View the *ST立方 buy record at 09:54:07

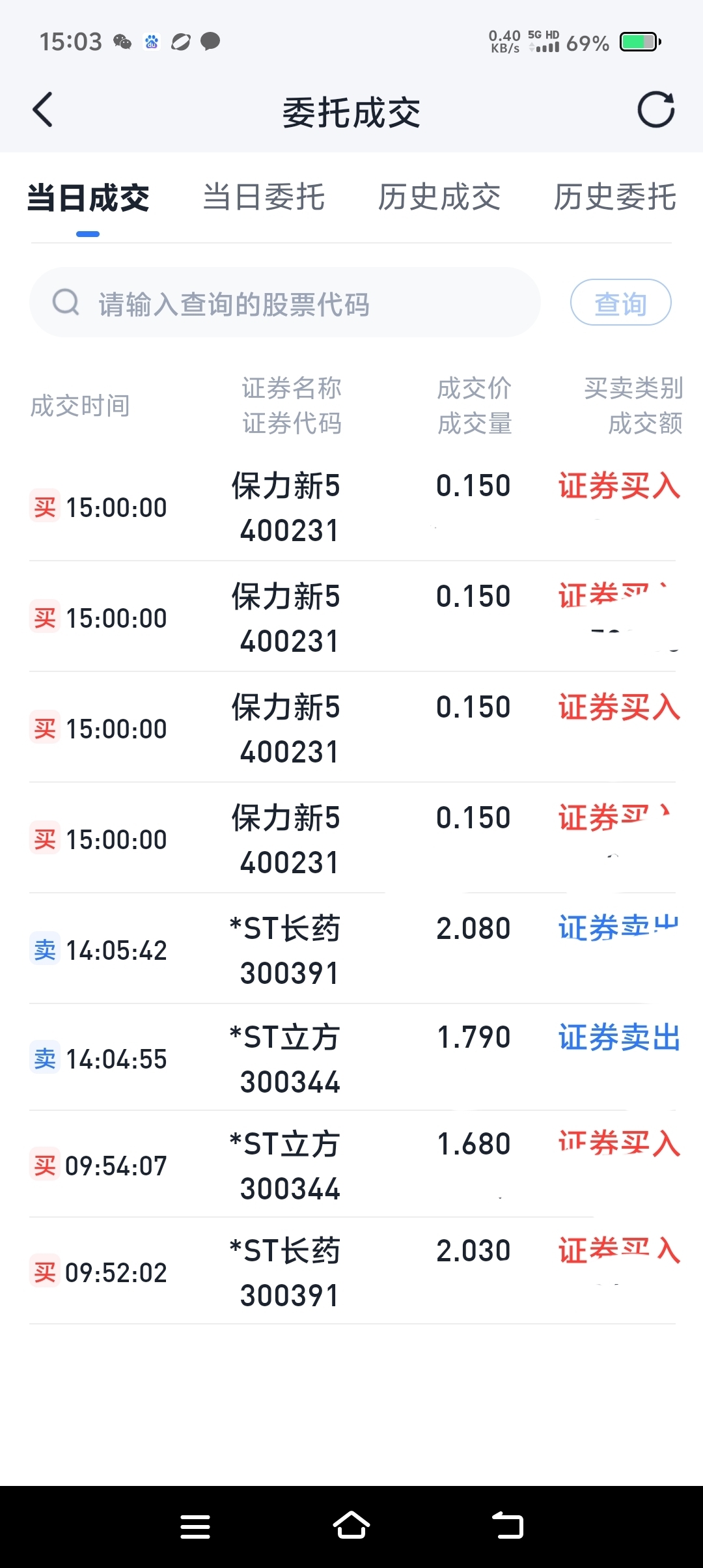click(x=351, y=1165)
